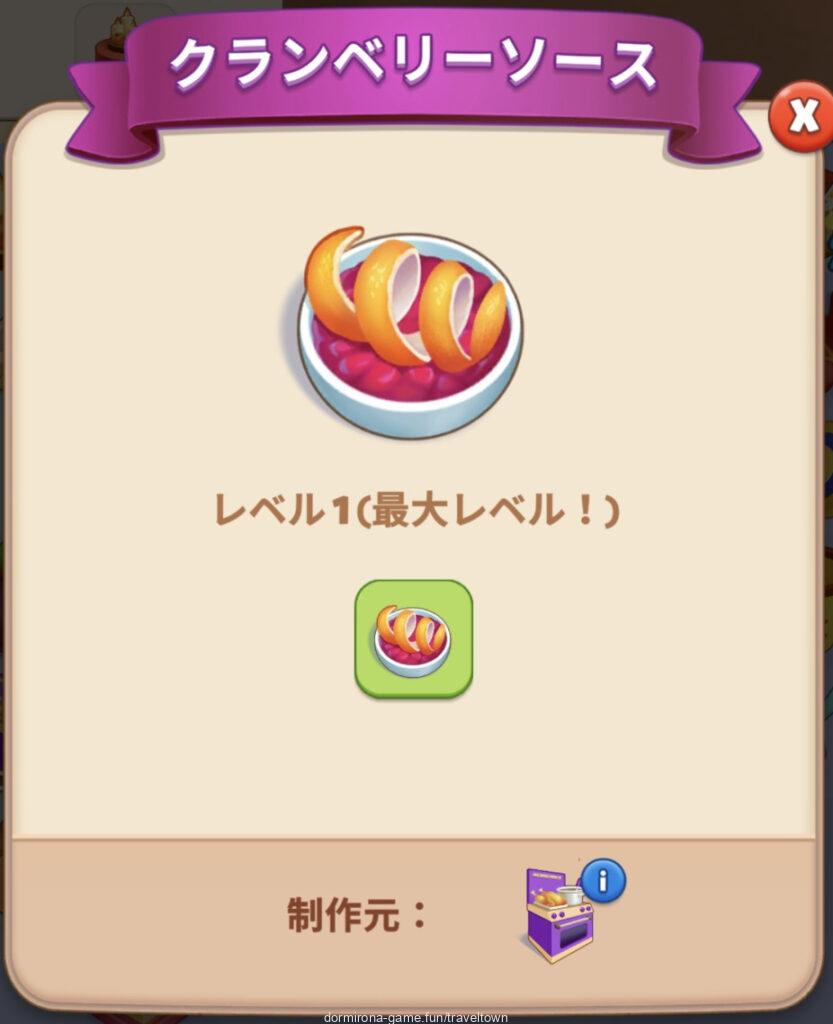Viewport: 833px width, 1024px height.
Task: Open info for the stove producer item
Action: point(602,881)
